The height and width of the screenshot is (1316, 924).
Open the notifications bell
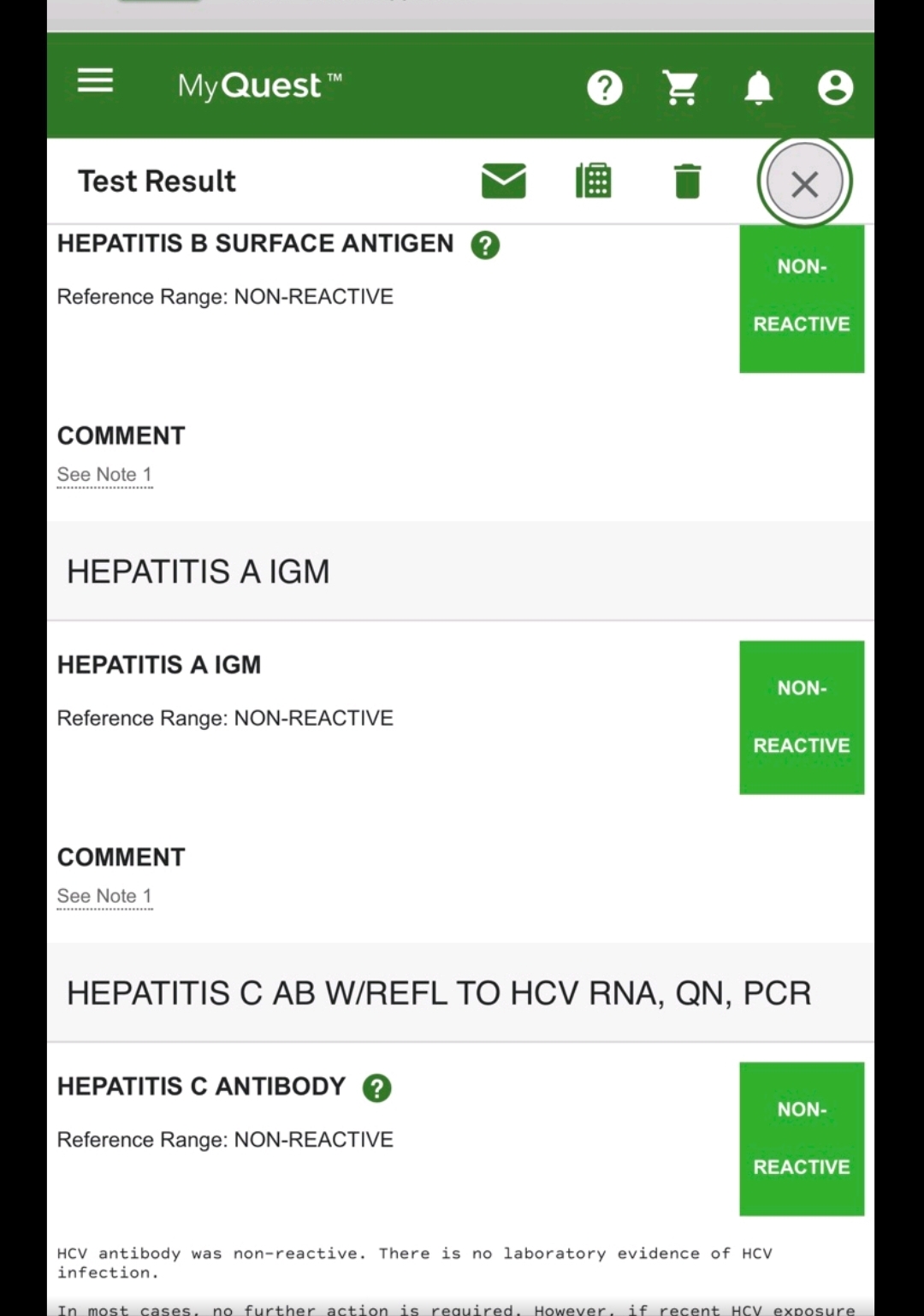[758, 87]
